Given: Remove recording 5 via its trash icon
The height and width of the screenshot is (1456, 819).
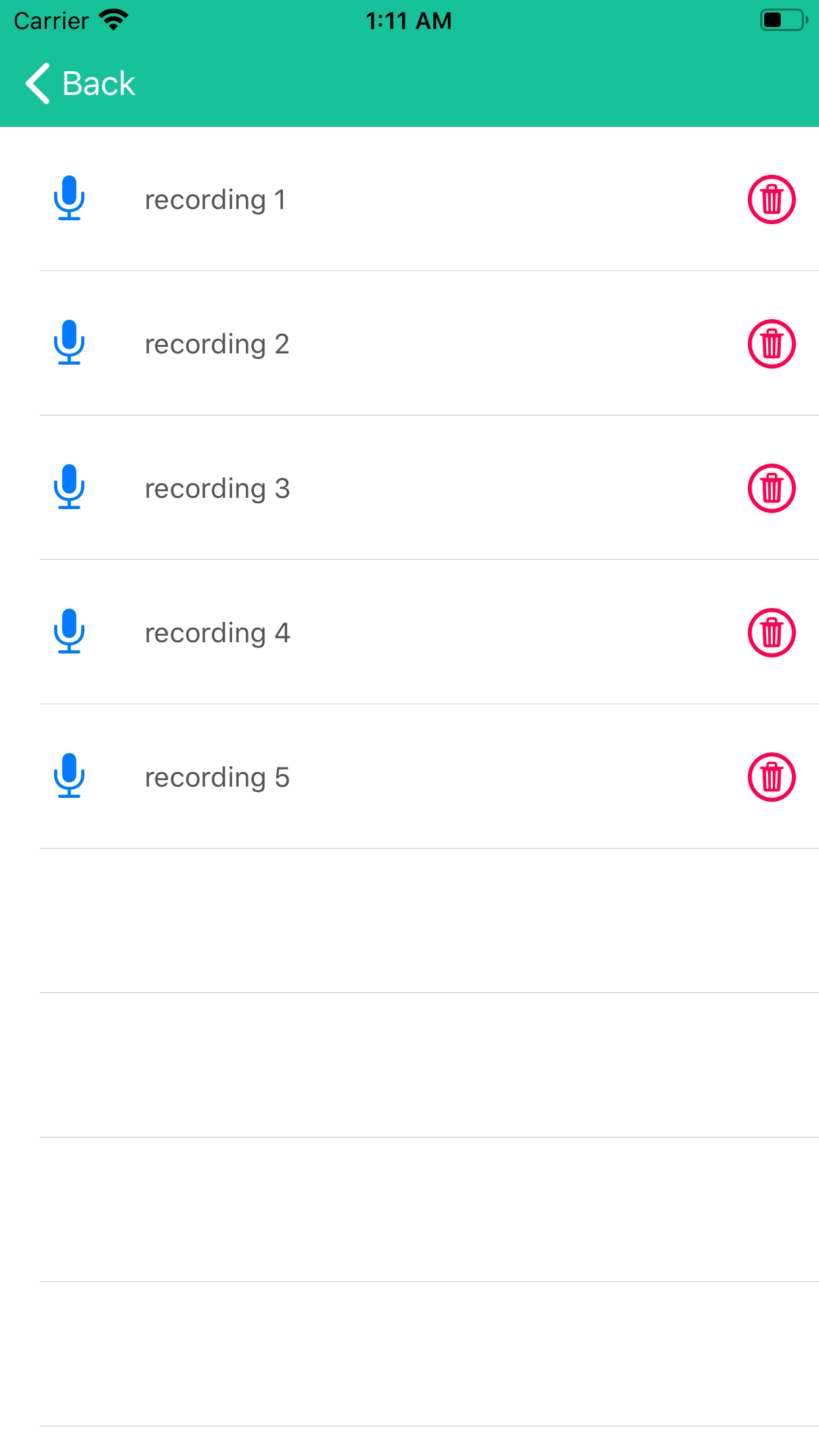Looking at the screenshot, I should click(x=771, y=777).
